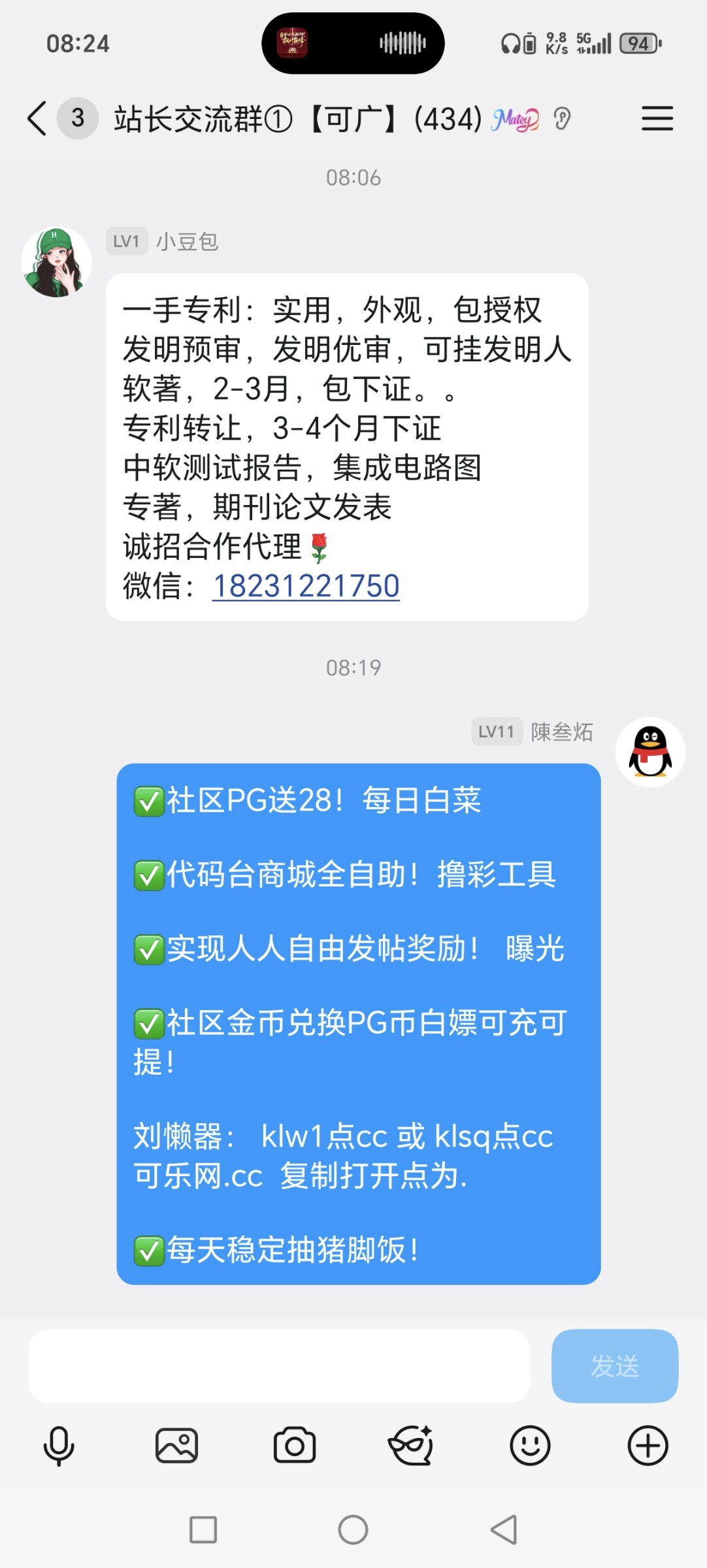This screenshot has width=707, height=1568.
Task: Select the microphone icon for voice input
Action: click(x=59, y=1445)
